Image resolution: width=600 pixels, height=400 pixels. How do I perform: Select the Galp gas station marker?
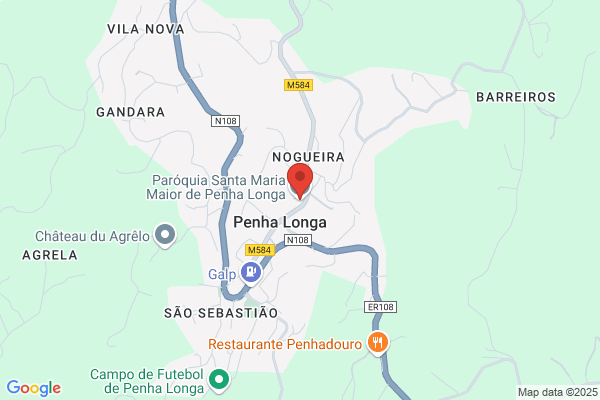coord(251,273)
